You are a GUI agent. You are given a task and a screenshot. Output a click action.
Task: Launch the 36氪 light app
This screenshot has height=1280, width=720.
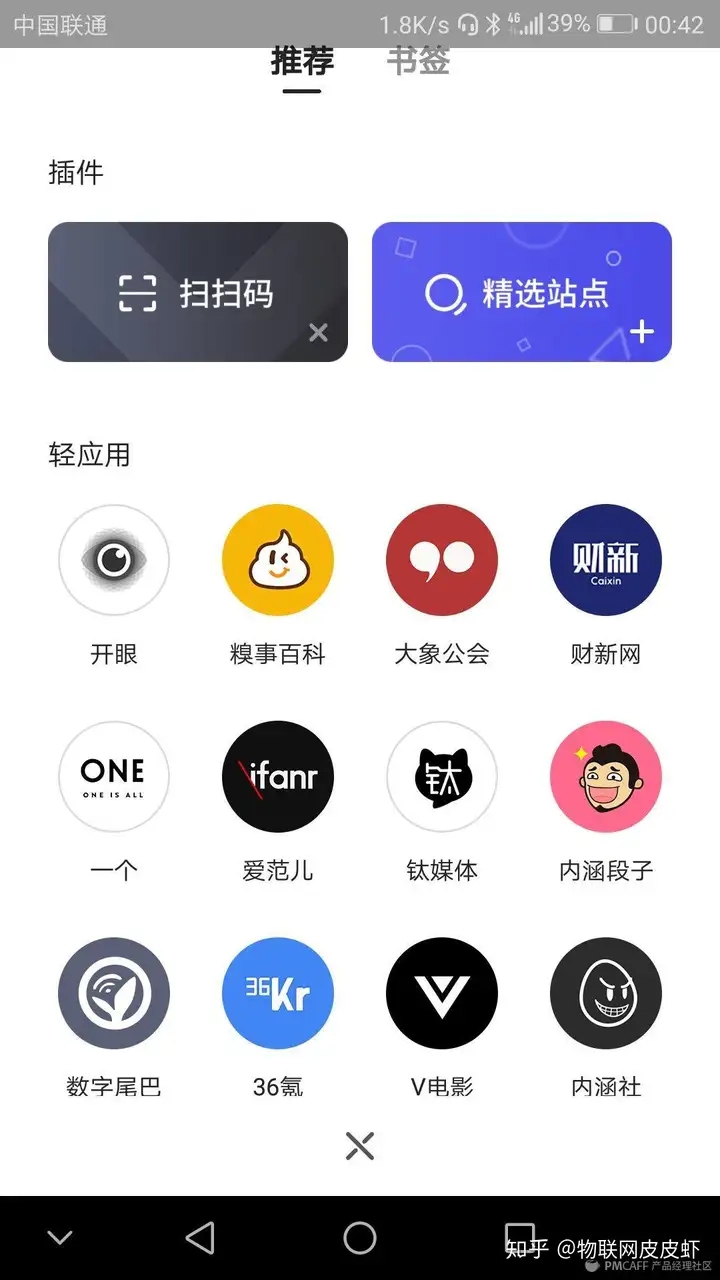click(x=278, y=993)
